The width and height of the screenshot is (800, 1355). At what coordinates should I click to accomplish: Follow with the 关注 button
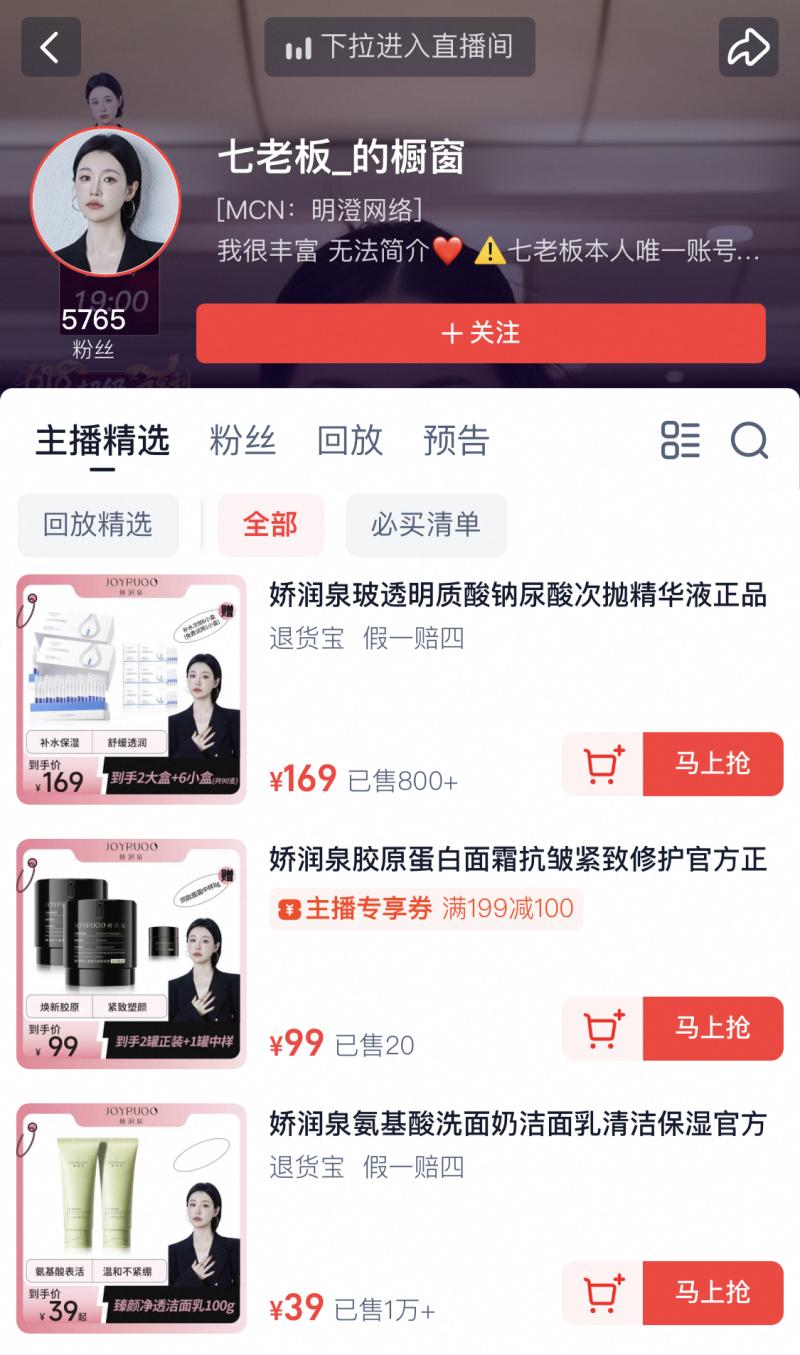click(480, 333)
